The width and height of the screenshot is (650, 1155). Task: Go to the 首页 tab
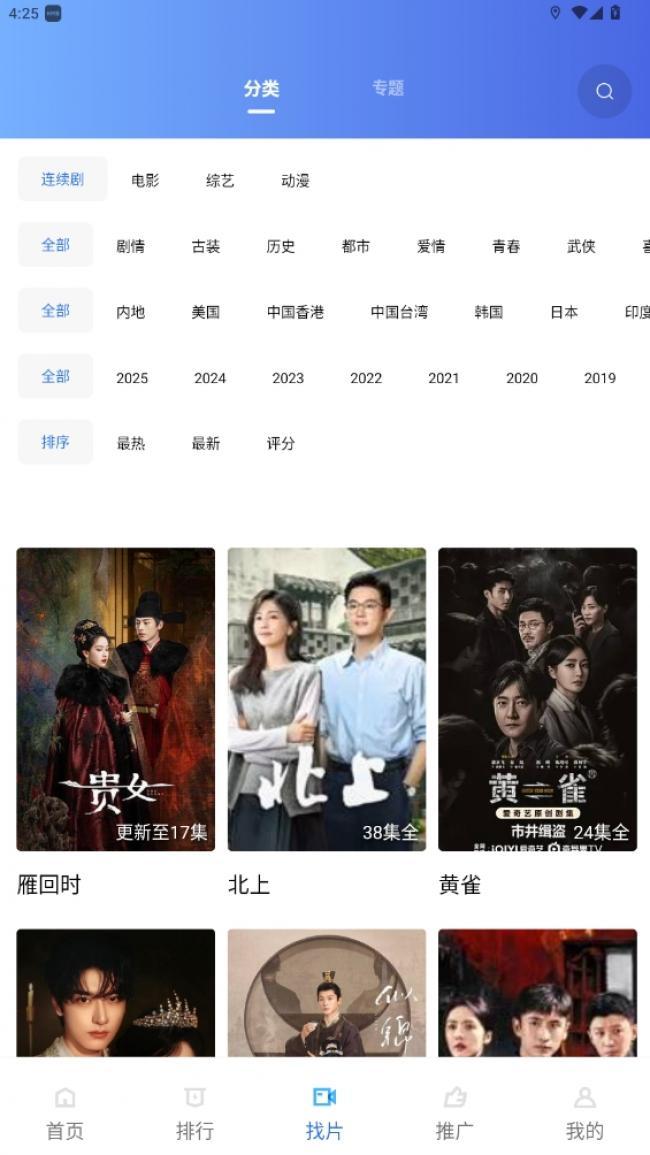[65, 1113]
